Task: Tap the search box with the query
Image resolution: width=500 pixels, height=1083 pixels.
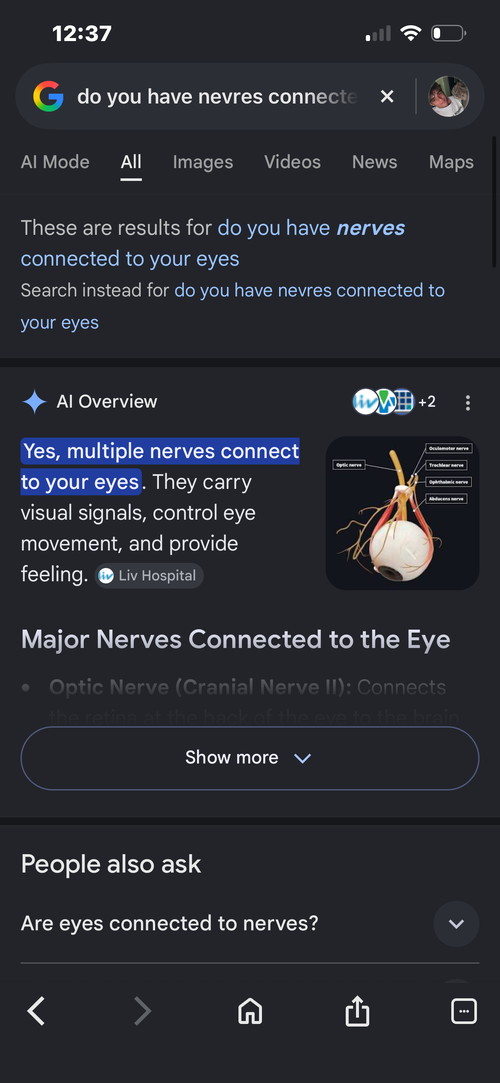Action: click(218, 97)
